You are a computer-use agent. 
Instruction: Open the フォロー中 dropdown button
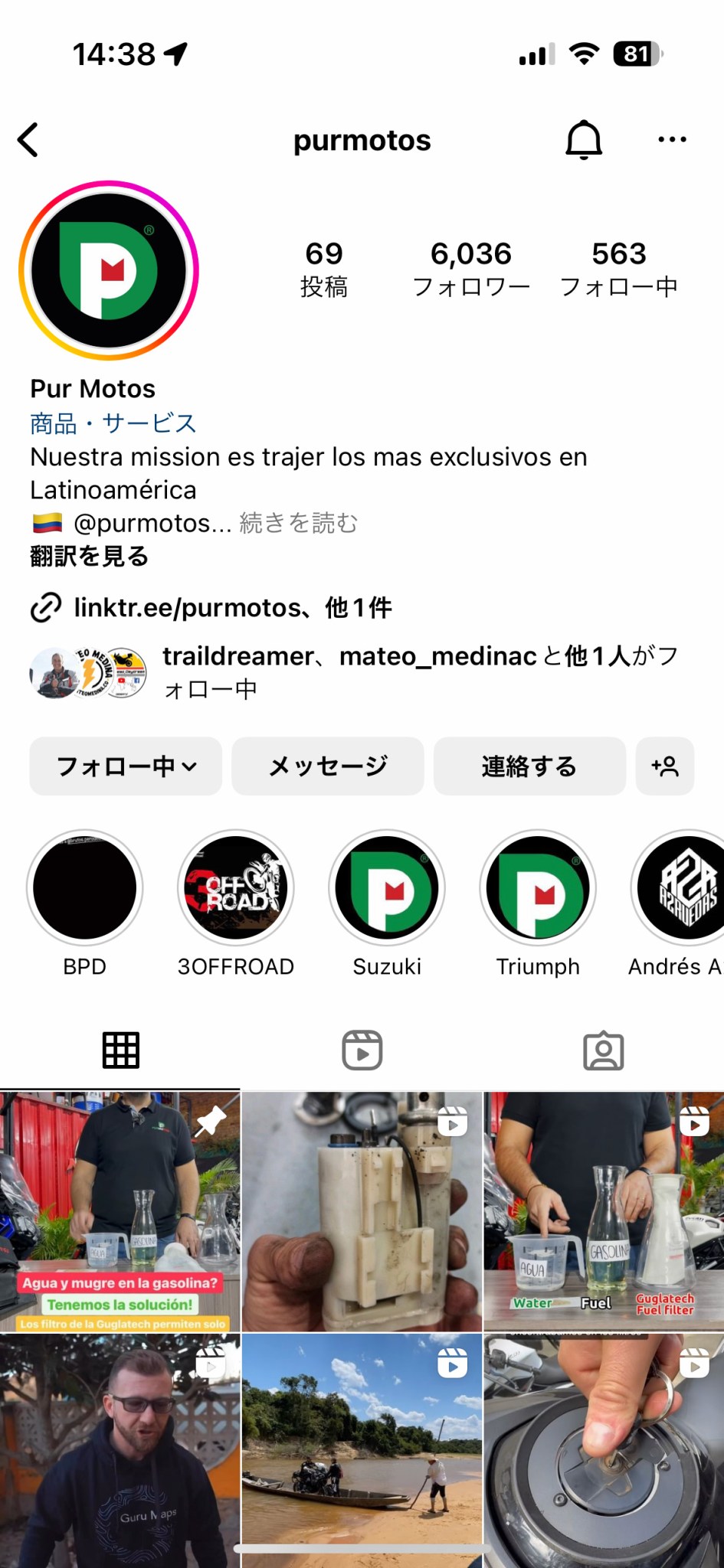click(x=126, y=766)
